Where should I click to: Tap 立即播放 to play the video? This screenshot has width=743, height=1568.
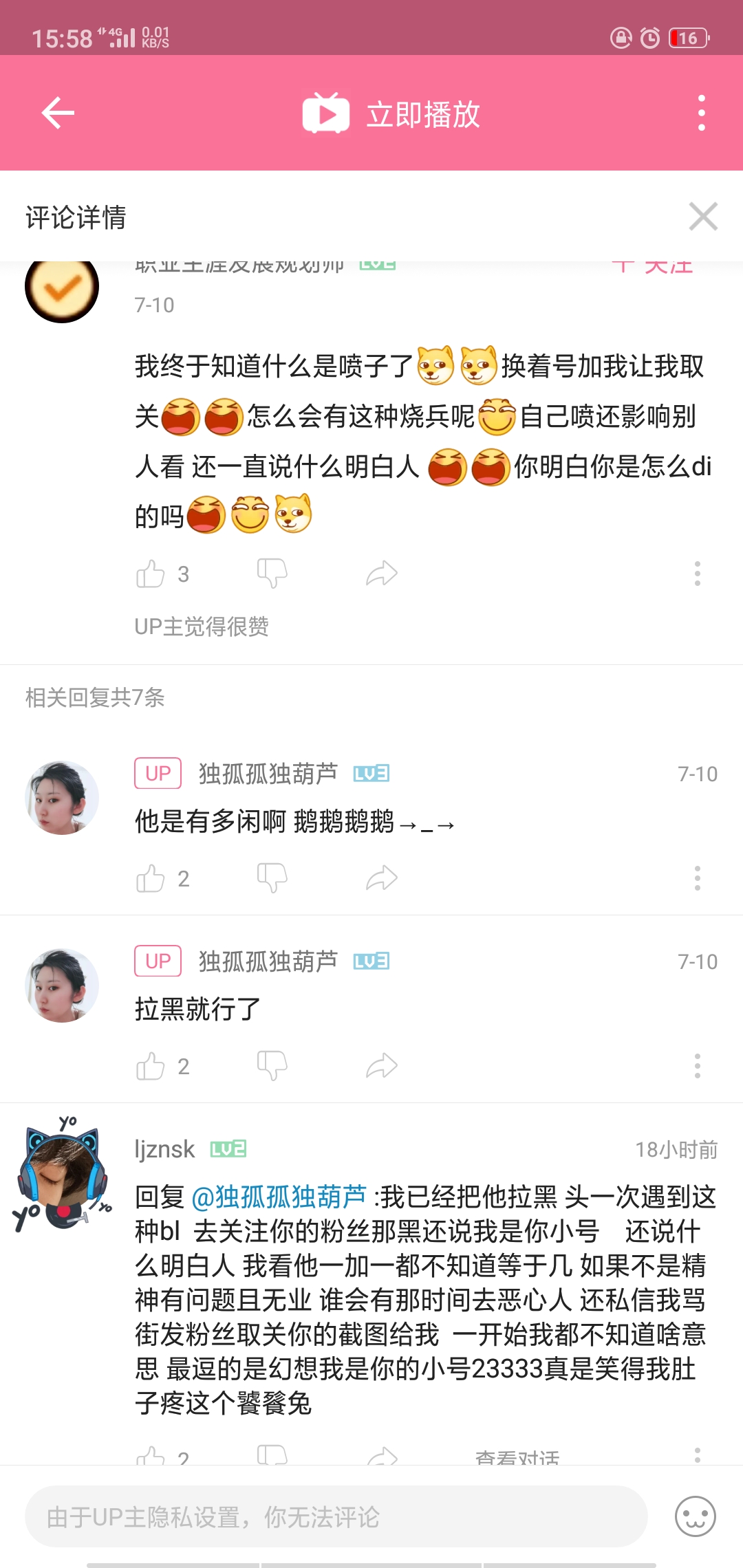pos(392,113)
